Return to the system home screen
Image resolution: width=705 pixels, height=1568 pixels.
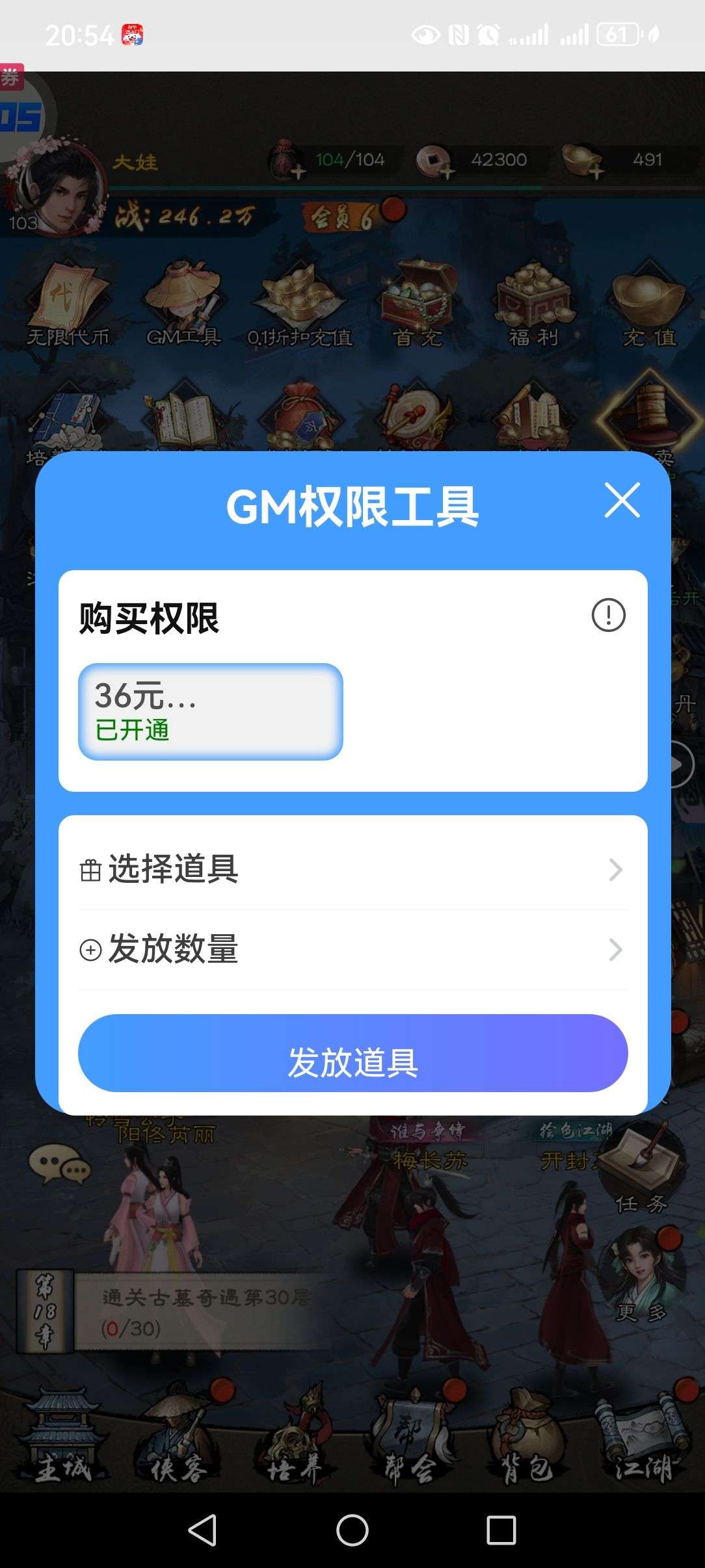(352, 1530)
